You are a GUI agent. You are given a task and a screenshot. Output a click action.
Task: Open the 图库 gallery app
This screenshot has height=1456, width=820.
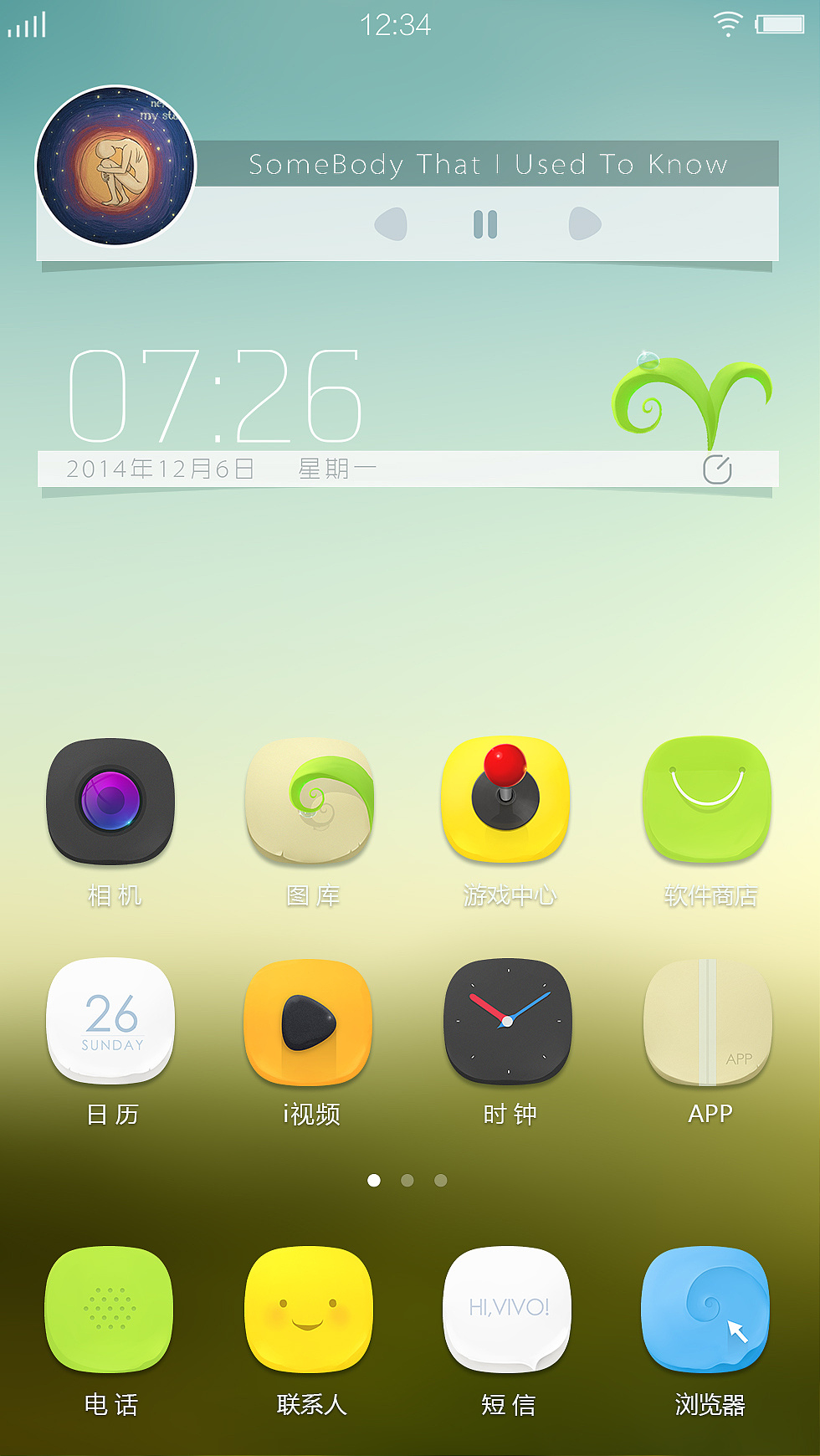310,802
